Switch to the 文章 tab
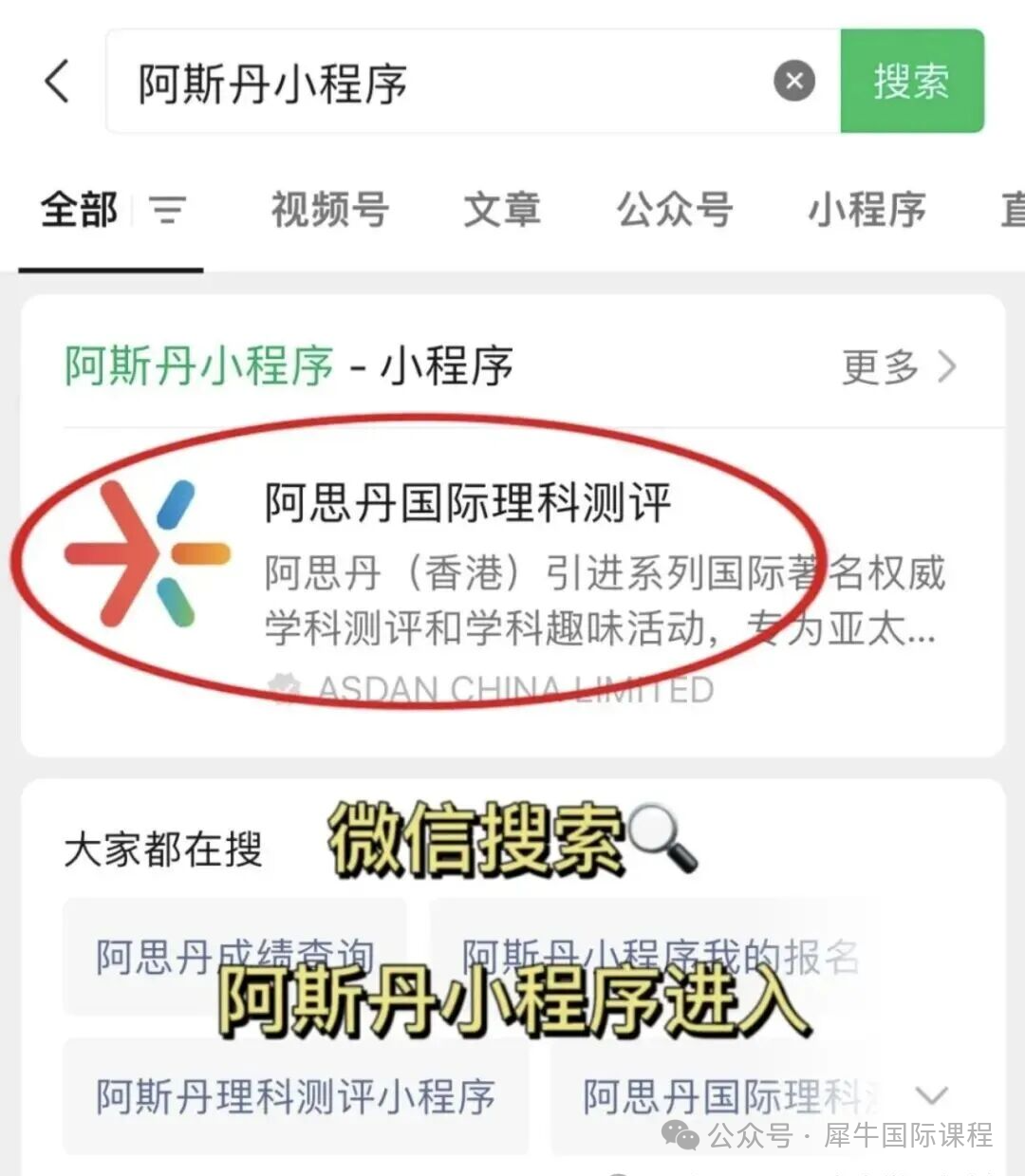This screenshot has height=1176, width=1025. click(x=502, y=211)
